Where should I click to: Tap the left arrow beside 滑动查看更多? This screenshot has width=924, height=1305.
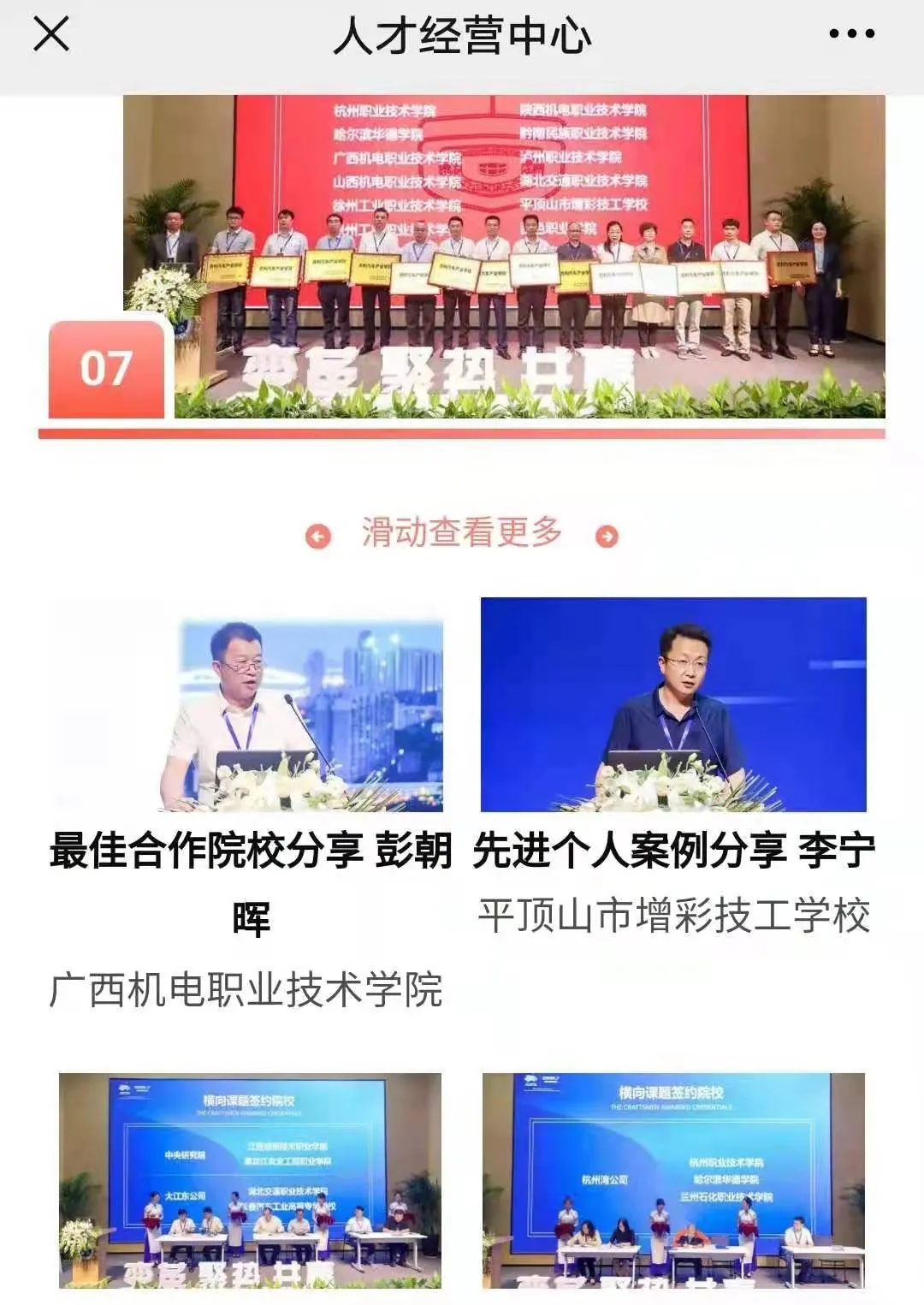(318, 537)
